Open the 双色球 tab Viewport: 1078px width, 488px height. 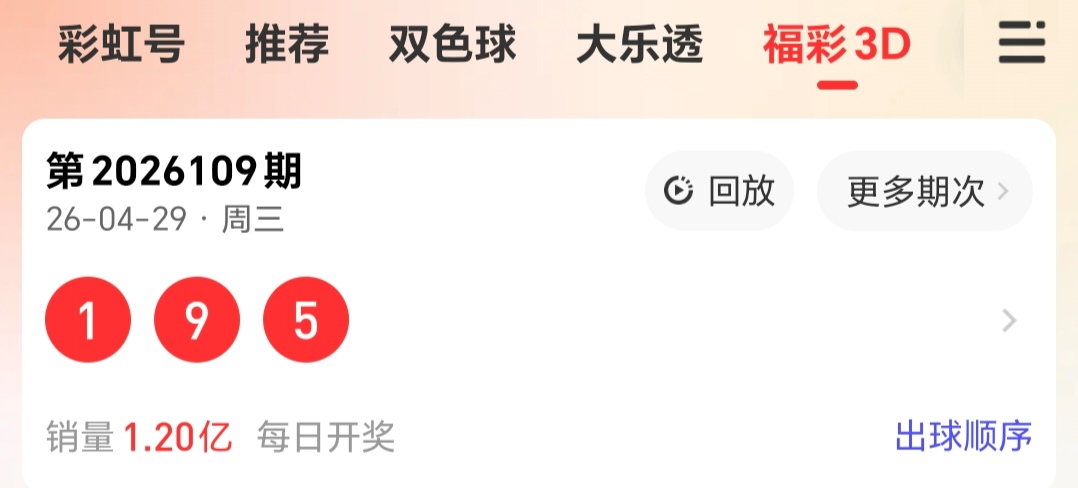click(x=453, y=45)
